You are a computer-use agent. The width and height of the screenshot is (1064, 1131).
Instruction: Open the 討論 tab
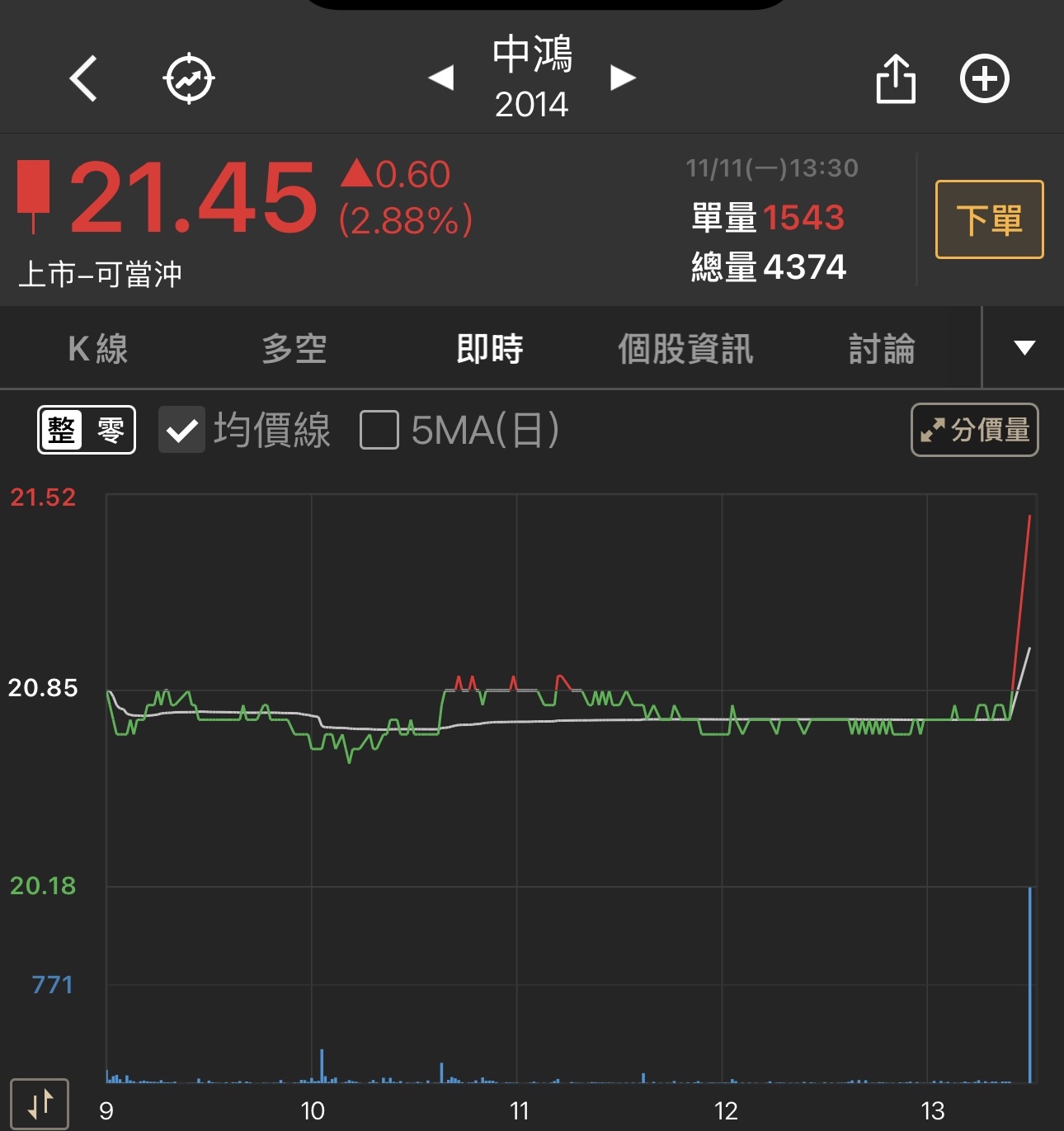coord(882,349)
